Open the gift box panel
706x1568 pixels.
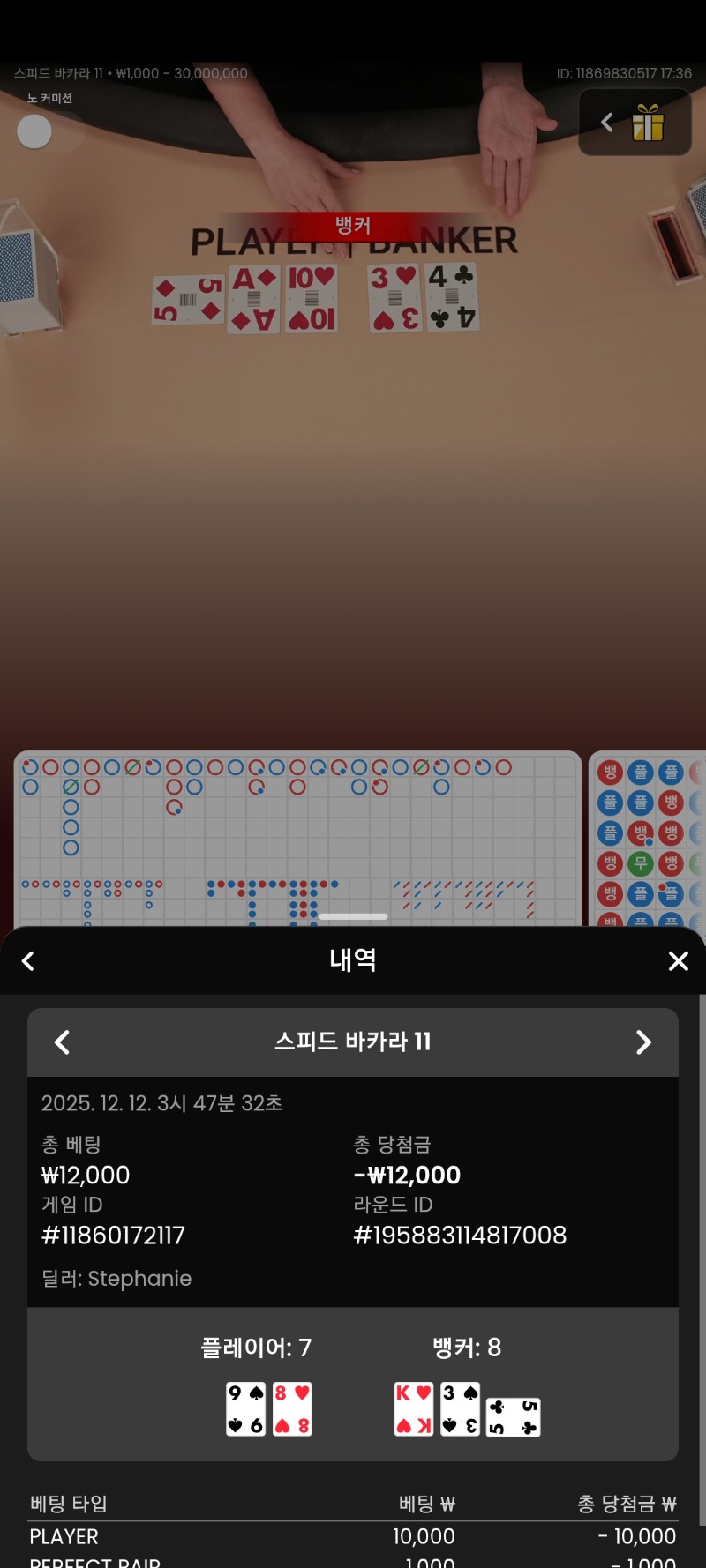click(x=647, y=123)
